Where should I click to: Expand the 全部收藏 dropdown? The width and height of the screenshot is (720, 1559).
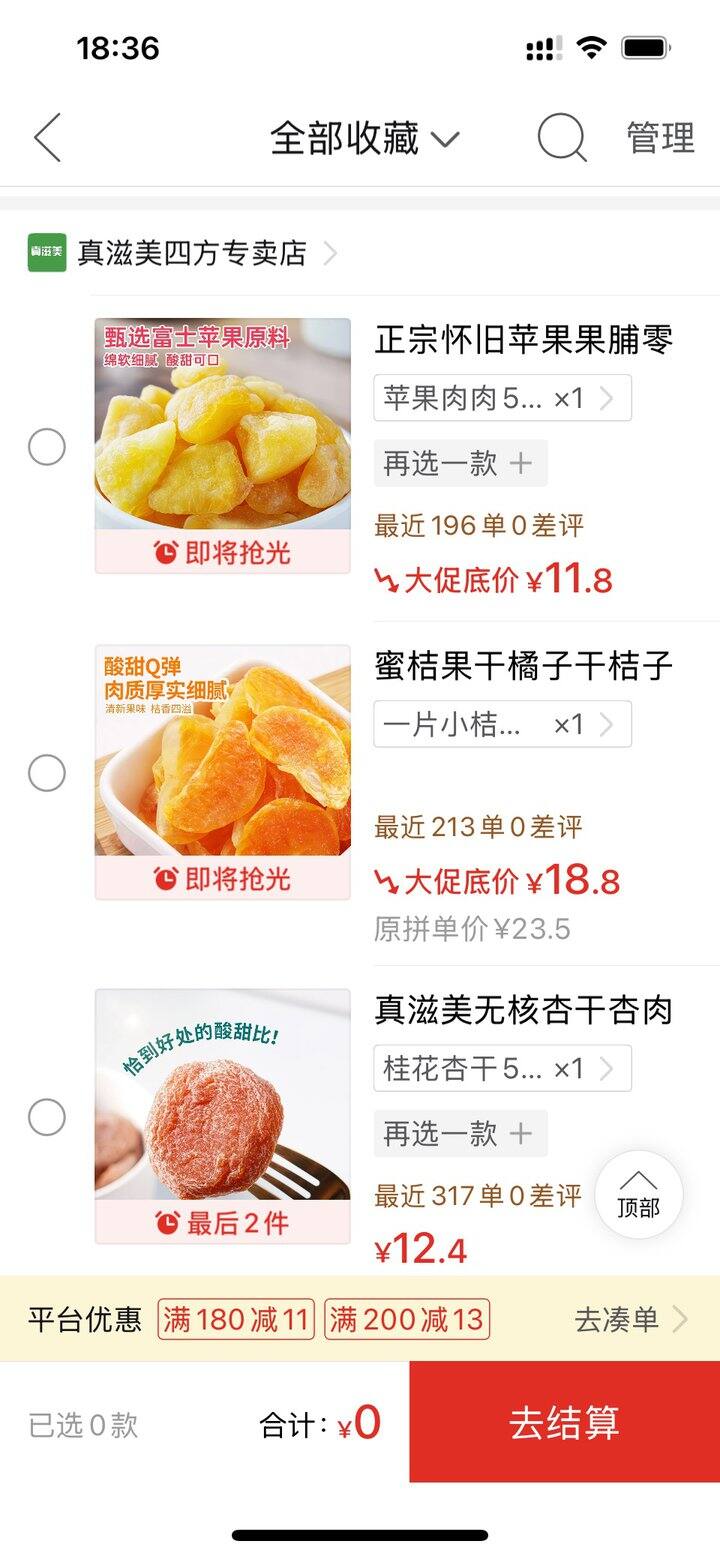364,139
